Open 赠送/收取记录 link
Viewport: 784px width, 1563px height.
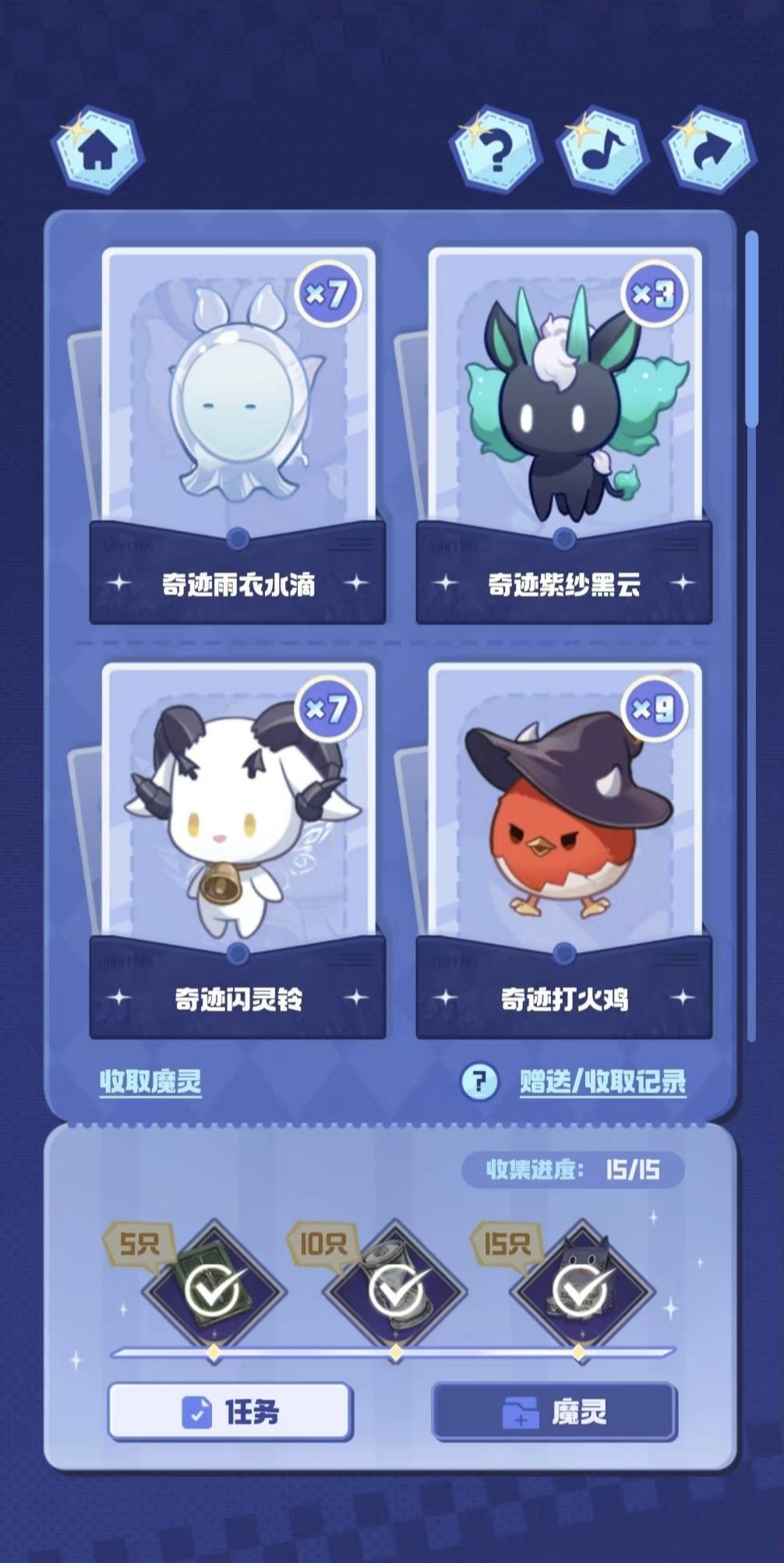click(x=603, y=1081)
